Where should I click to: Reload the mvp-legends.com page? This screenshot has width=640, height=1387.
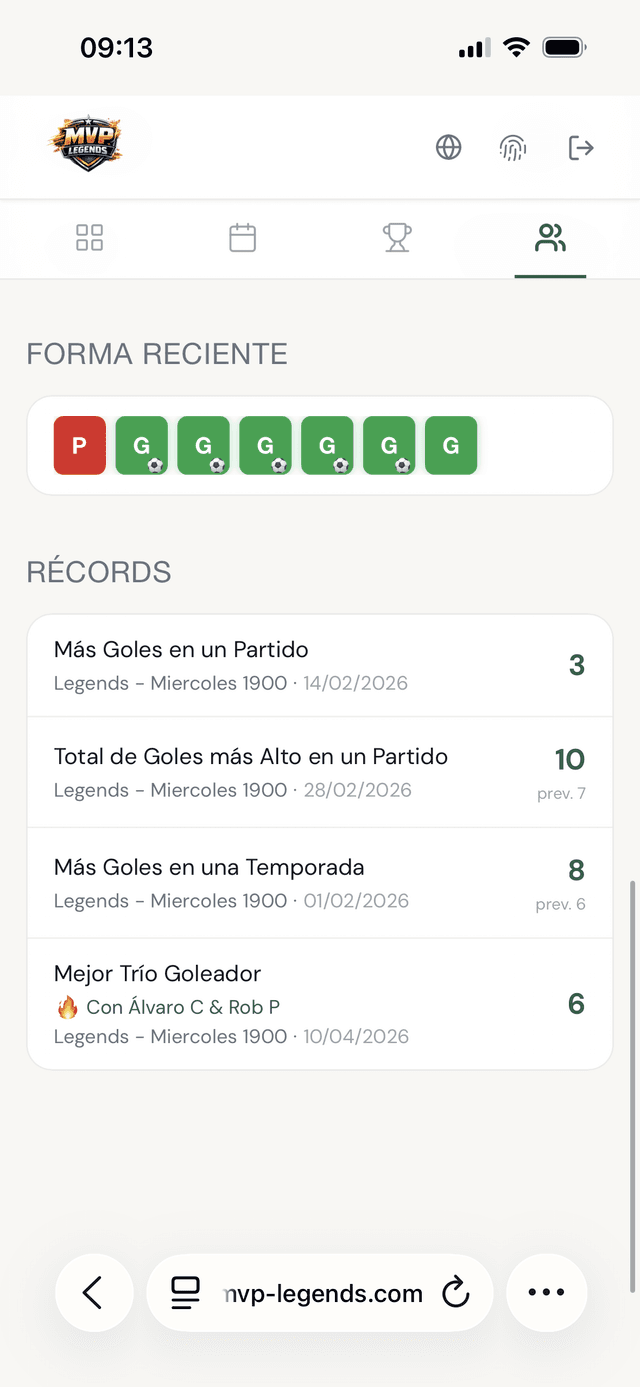pyautogui.click(x=456, y=1293)
